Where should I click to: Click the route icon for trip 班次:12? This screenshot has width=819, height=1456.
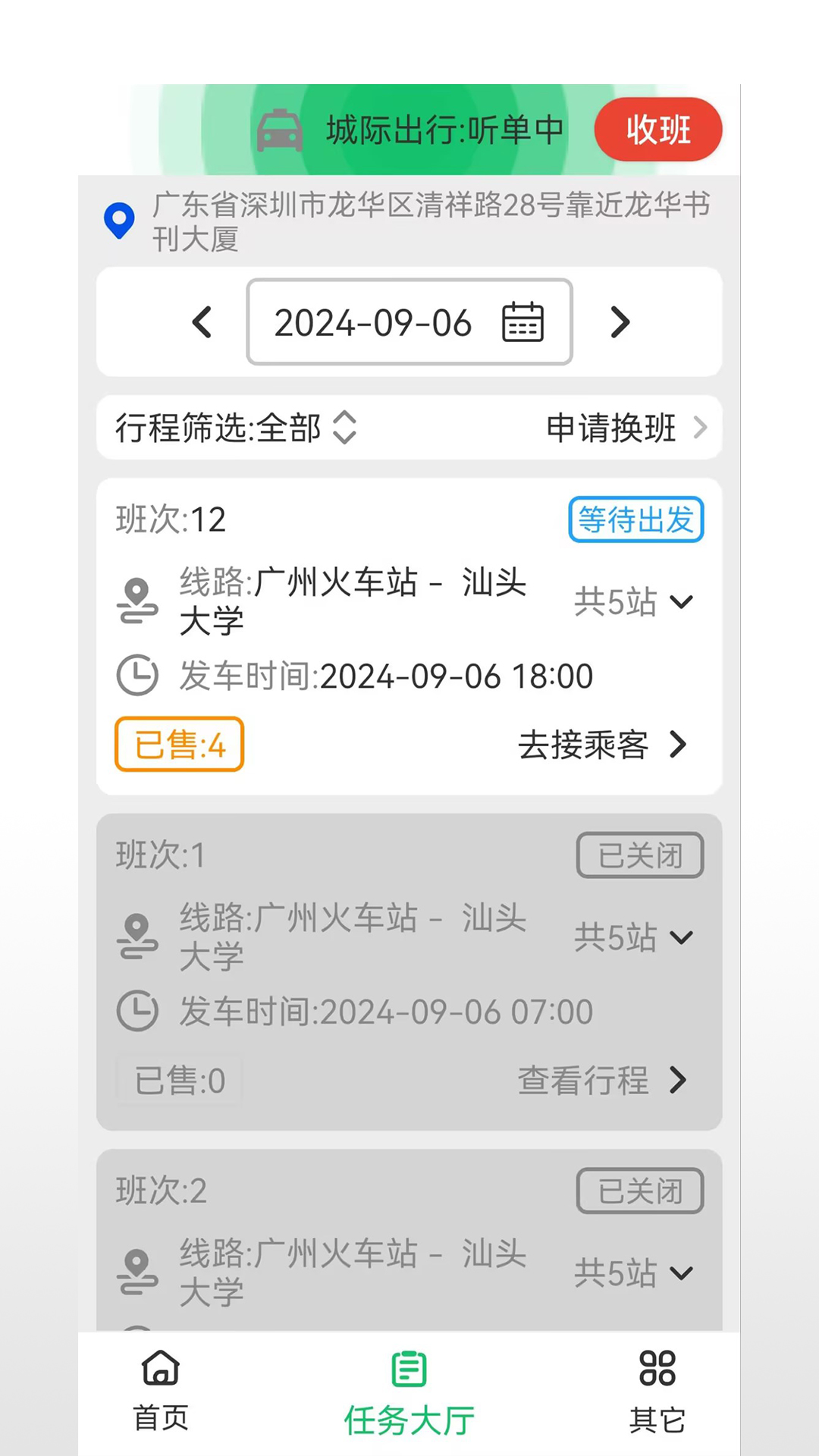(137, 601)
